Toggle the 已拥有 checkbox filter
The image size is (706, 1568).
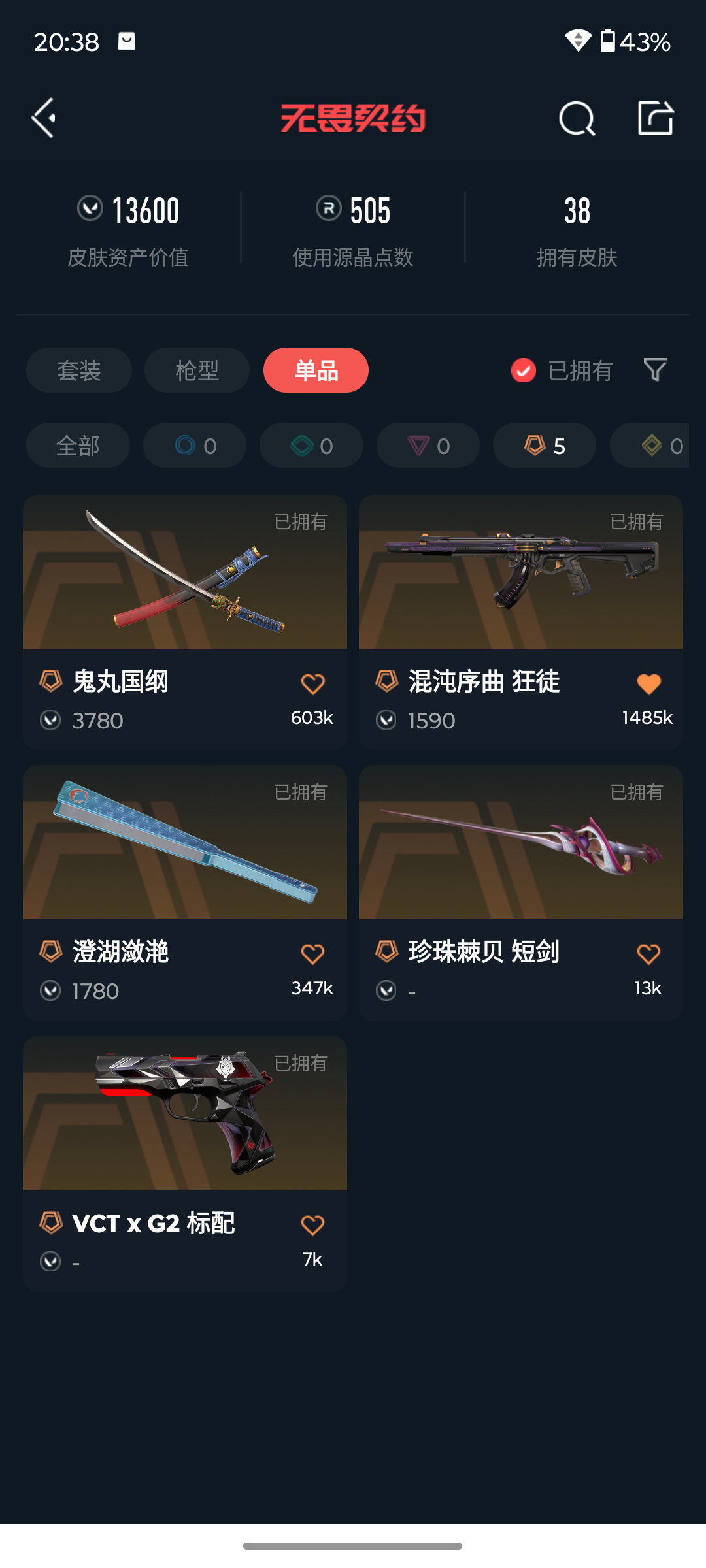tap(562, 370)
